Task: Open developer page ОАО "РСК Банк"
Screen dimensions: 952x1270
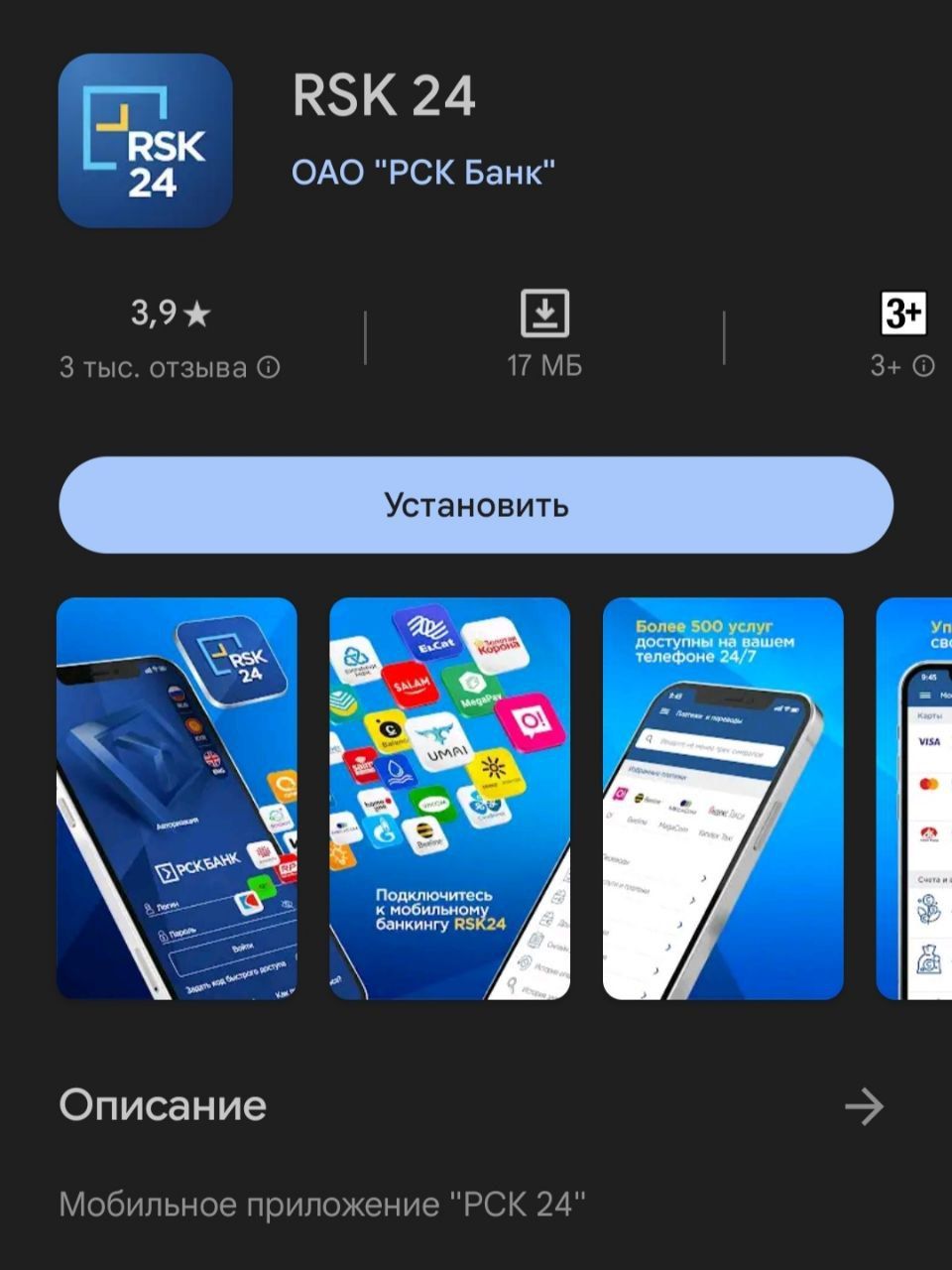Action: 422,173
